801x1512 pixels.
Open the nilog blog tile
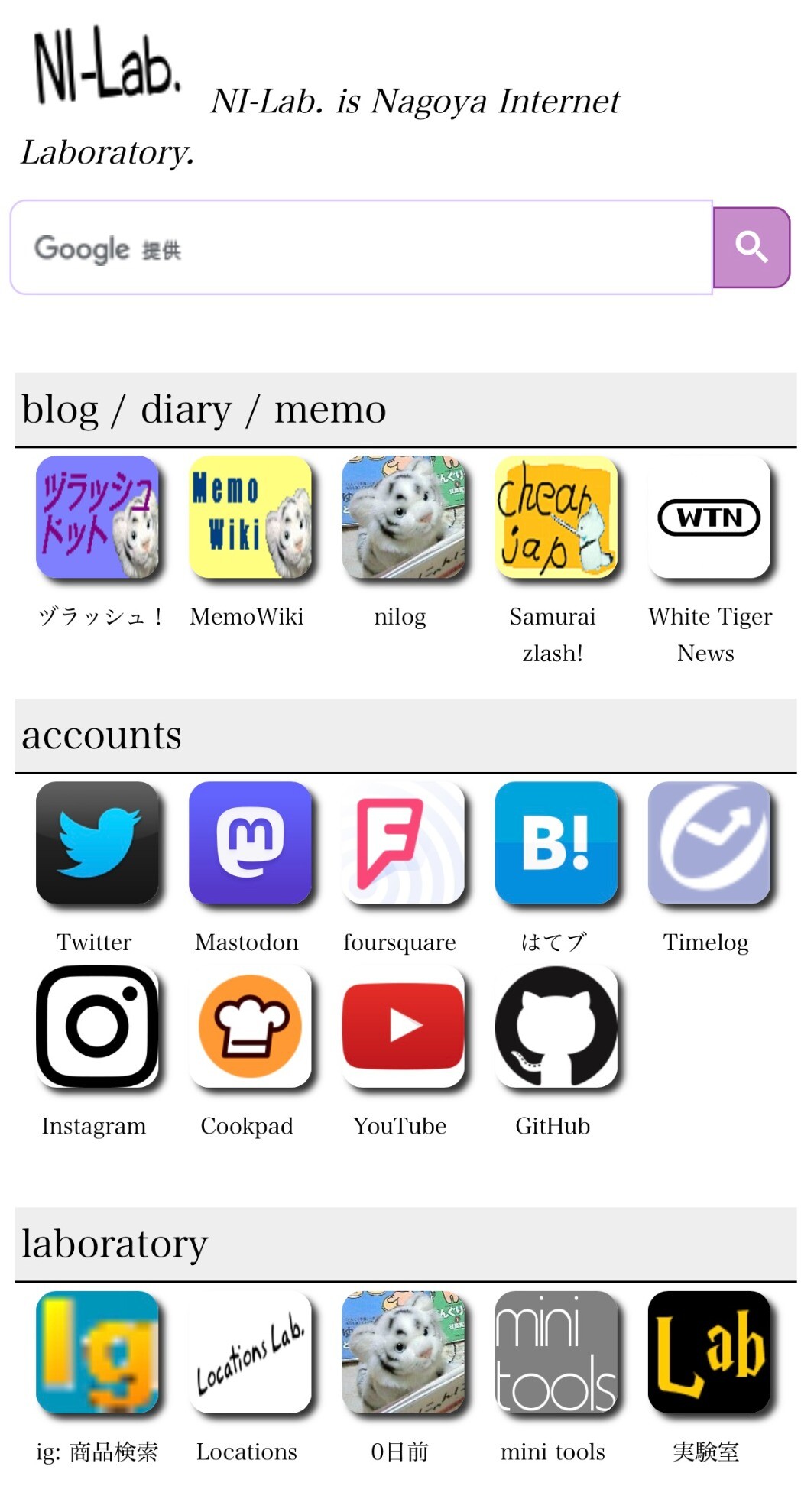coord(403,518)
